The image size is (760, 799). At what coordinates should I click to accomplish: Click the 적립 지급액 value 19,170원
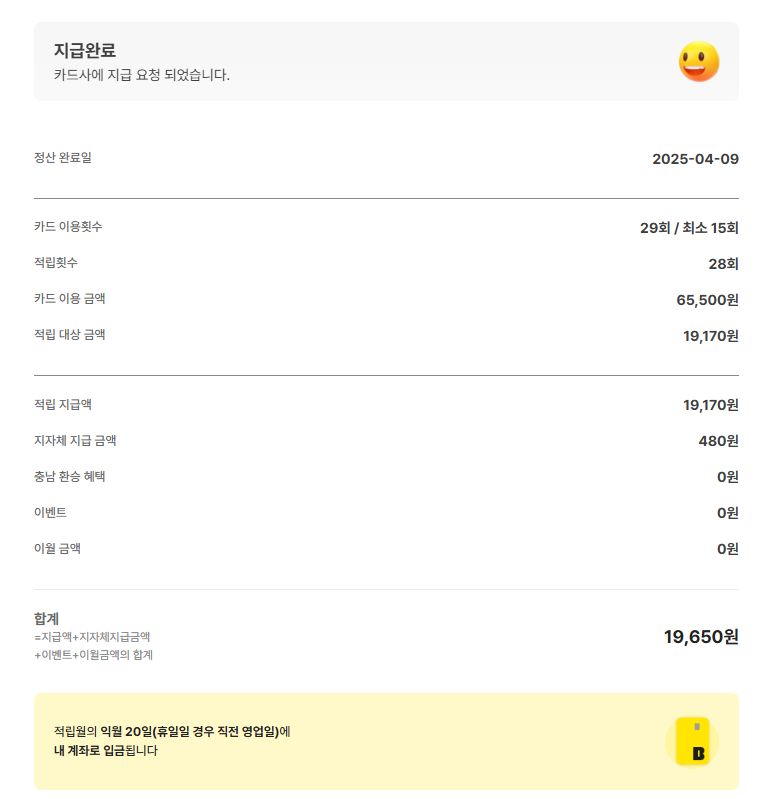coord(703,405)
